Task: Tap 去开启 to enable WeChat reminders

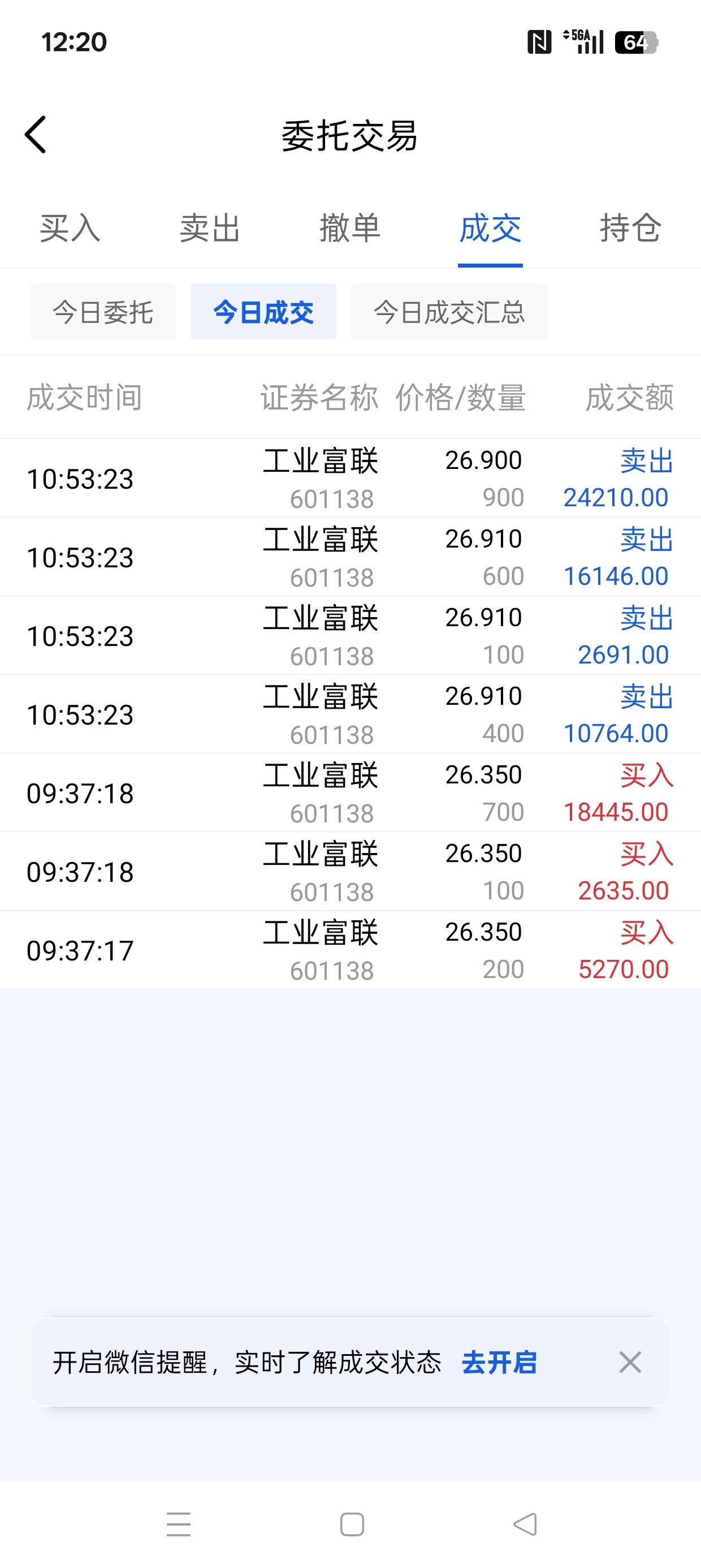Action: coord(500,1362)
